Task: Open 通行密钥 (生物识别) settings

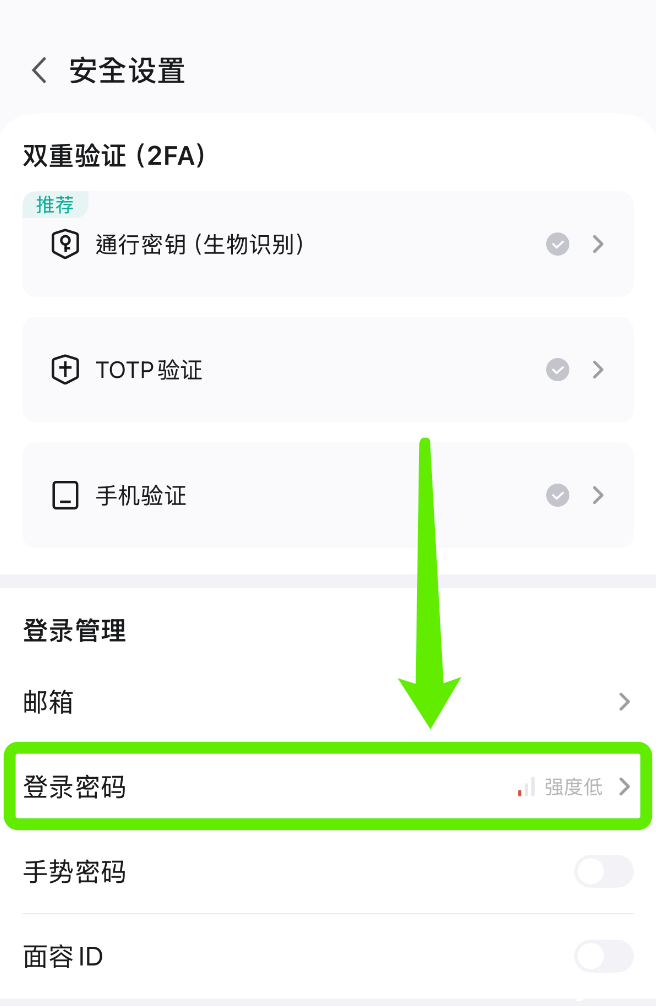Action: pyautogui.click(x=327, y=244)
